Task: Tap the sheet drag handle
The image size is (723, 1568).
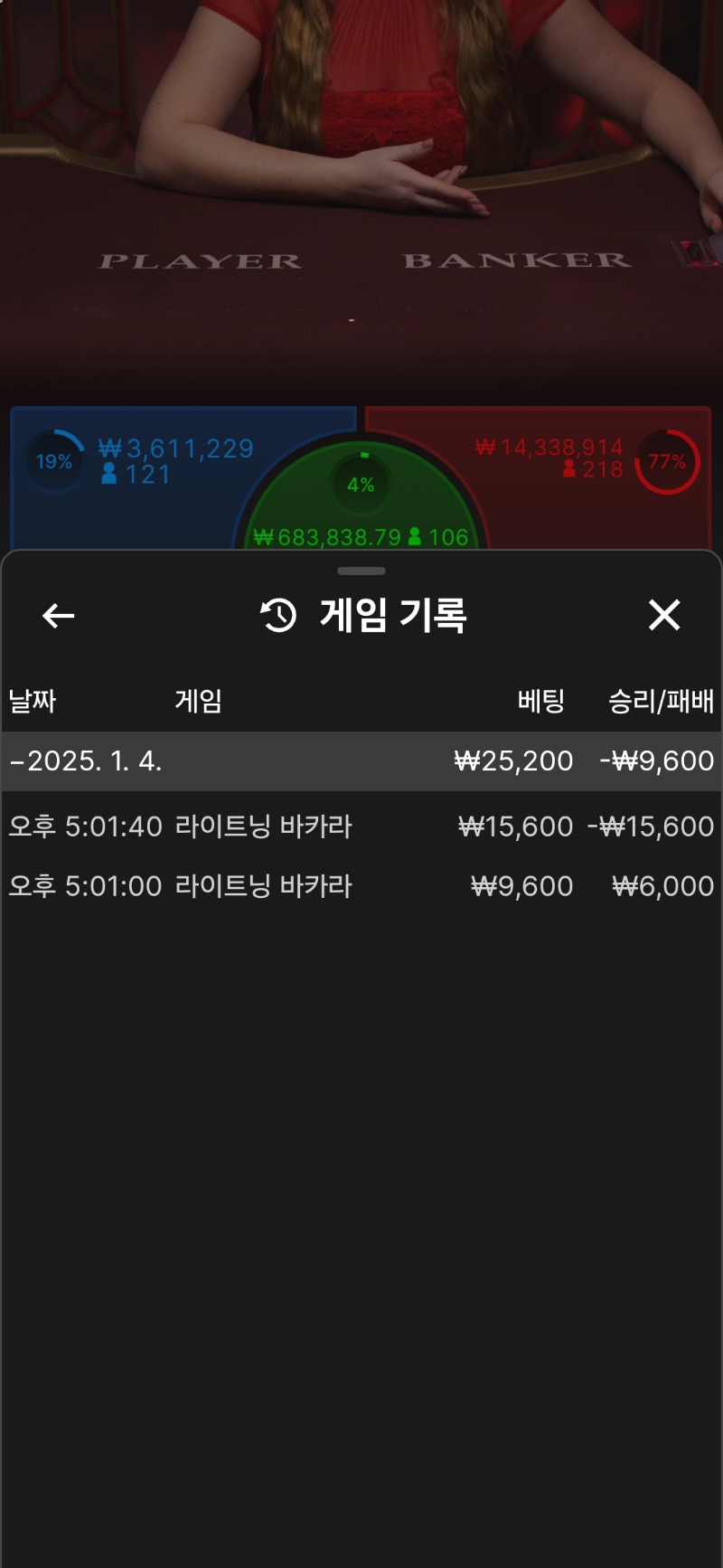Action: [x=361, y=571]
